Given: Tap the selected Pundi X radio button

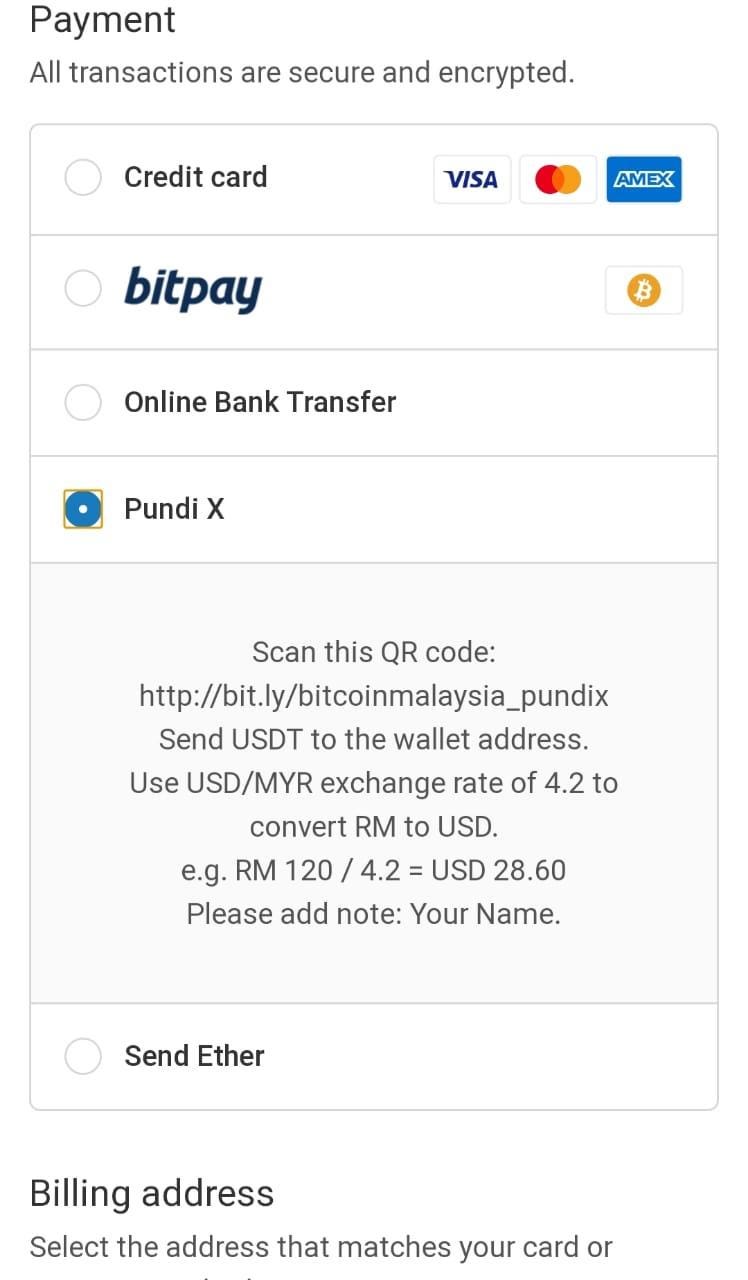Looking at the screenshot, I should coord(83,509).
